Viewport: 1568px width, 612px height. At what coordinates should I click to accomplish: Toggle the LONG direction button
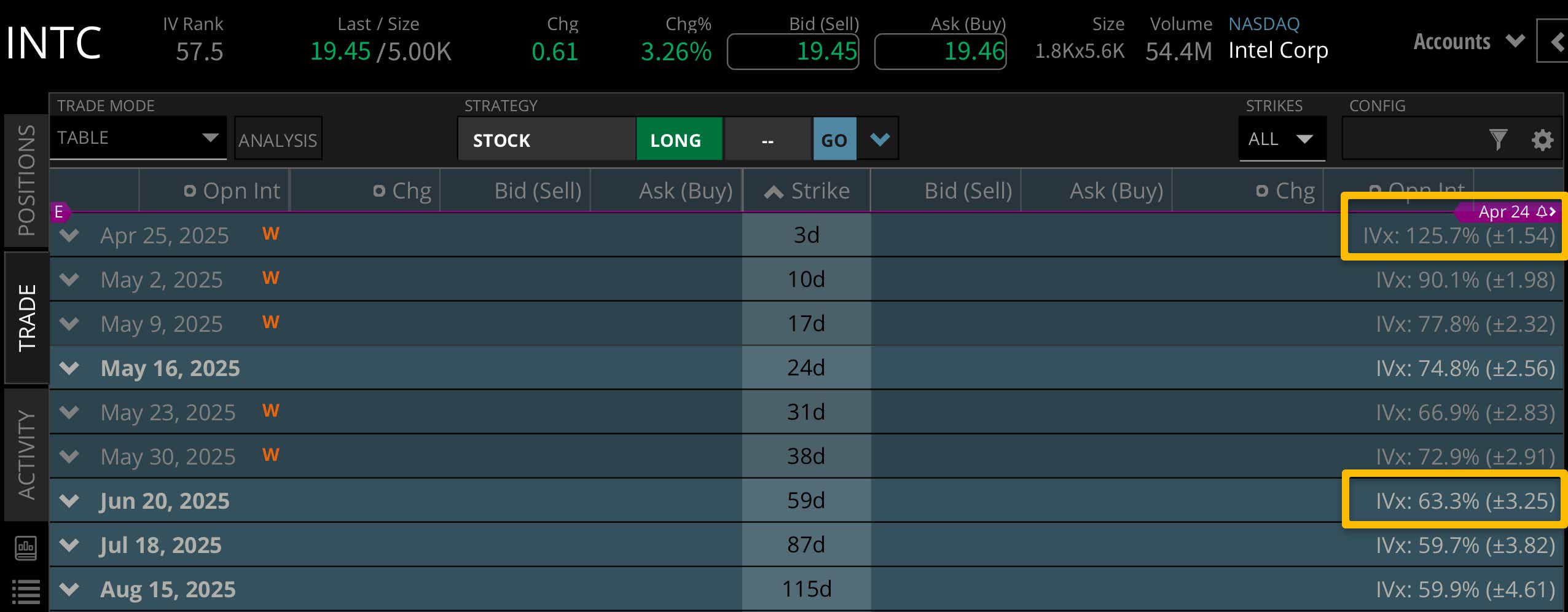678,140
